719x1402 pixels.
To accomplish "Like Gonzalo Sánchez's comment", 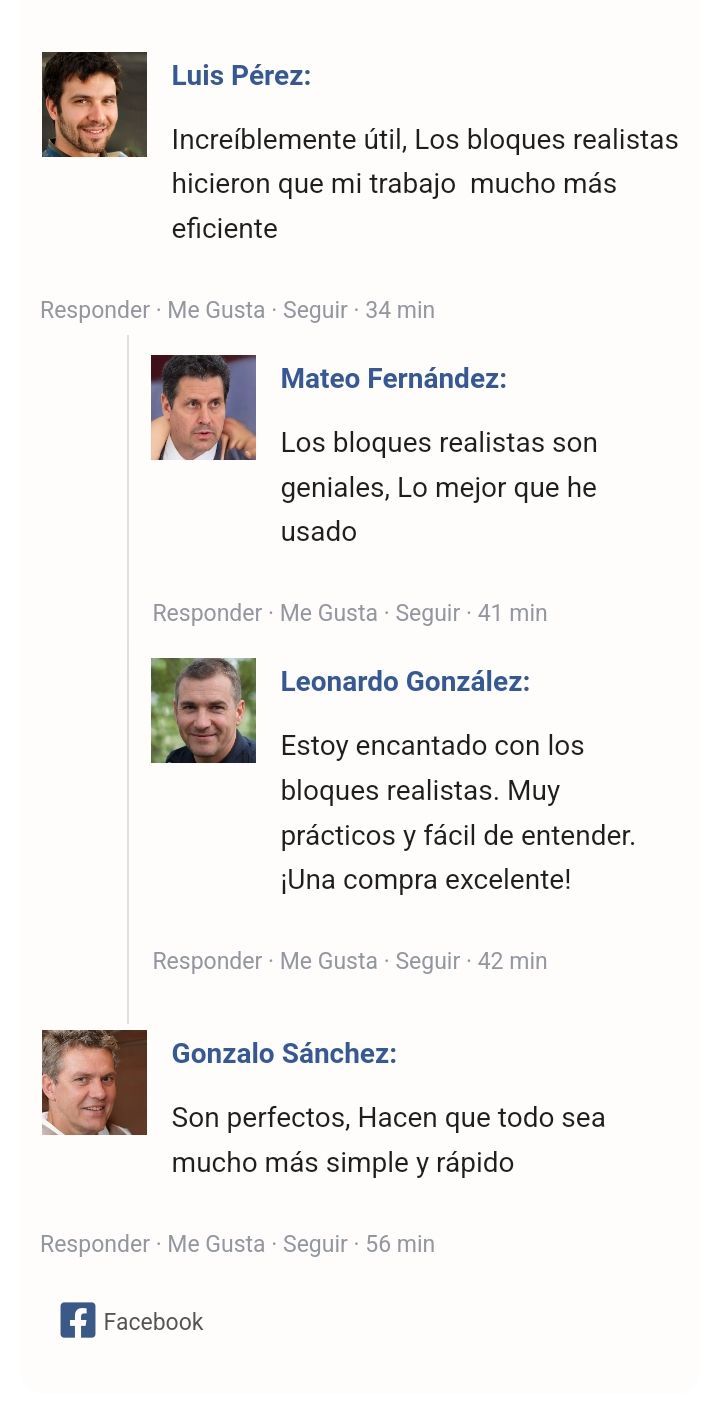I will (216, 1244).
